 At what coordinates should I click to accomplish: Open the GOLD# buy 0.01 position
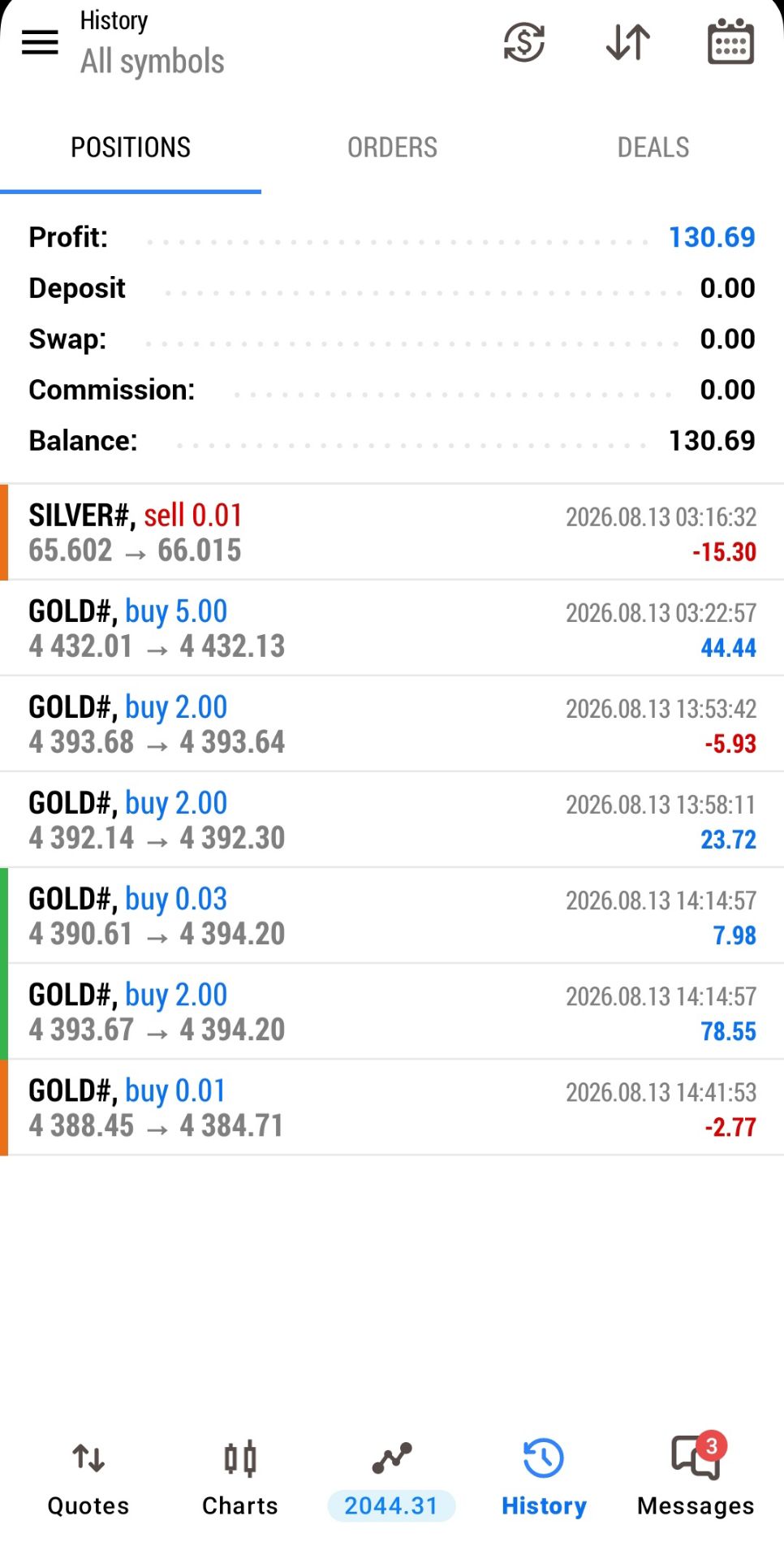392,1108
